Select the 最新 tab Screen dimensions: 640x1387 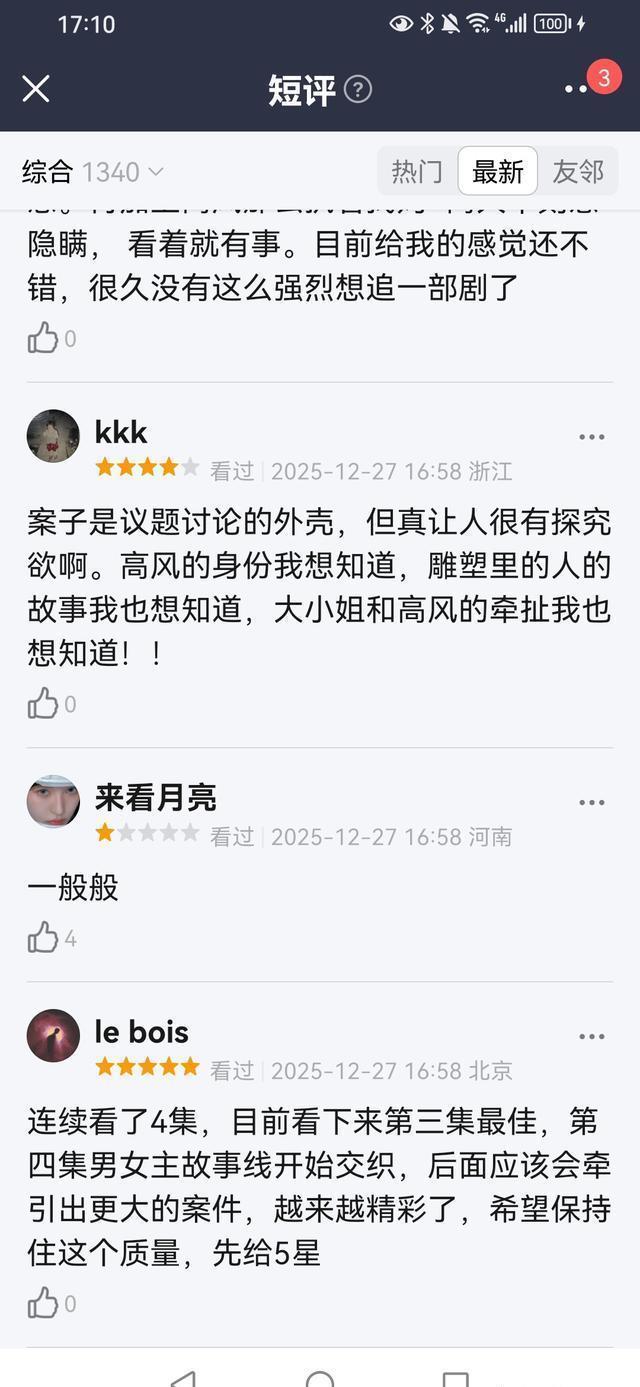[x=498, y=172]
